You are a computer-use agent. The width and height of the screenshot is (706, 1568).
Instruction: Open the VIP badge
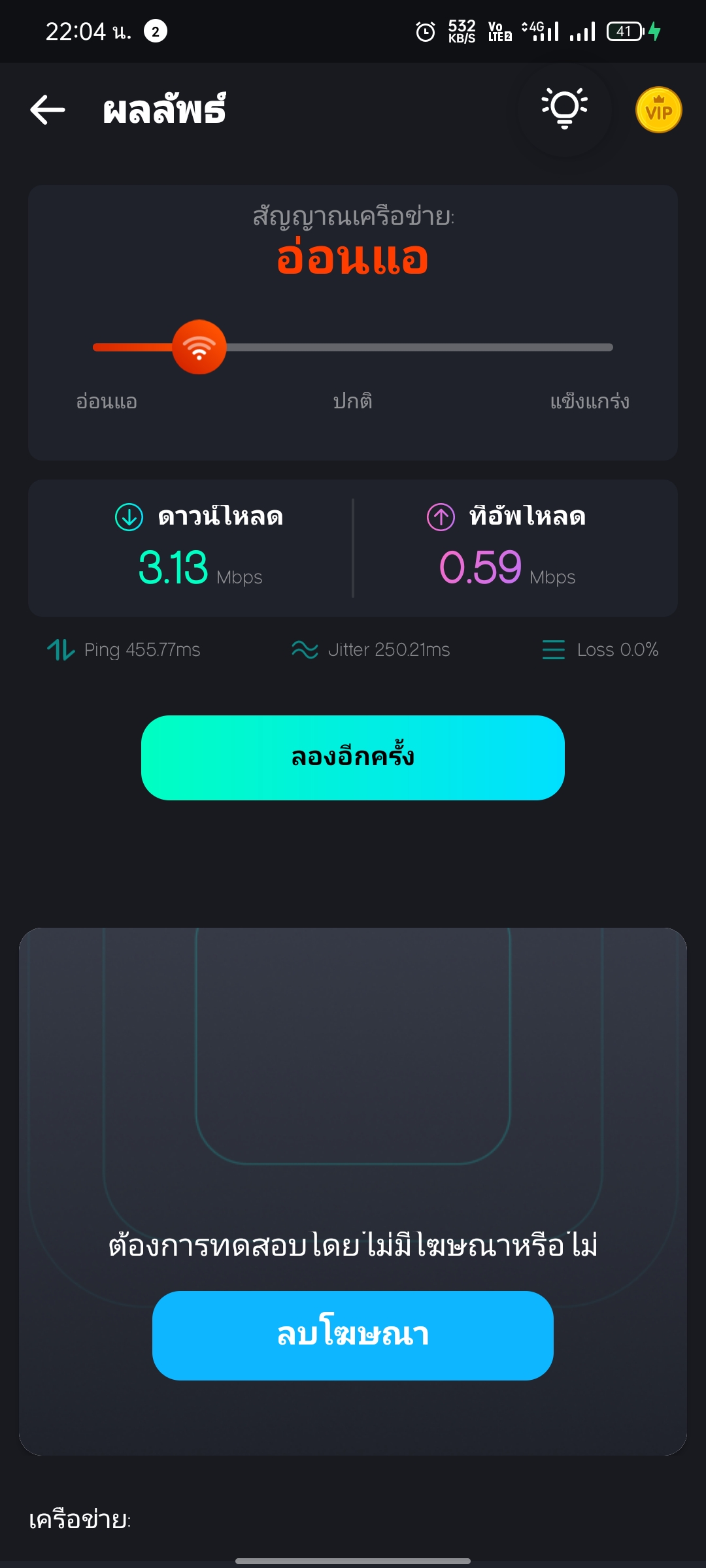pos(658,110)
